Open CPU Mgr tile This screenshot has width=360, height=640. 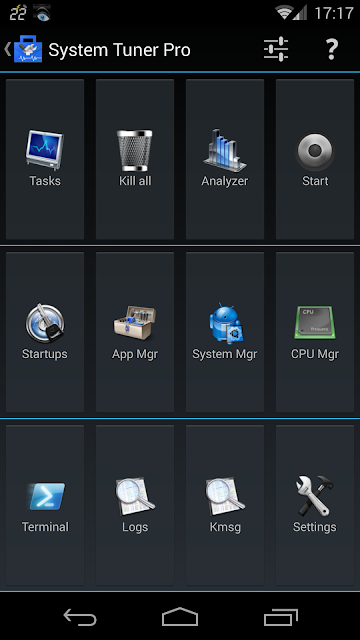point(315,332)
